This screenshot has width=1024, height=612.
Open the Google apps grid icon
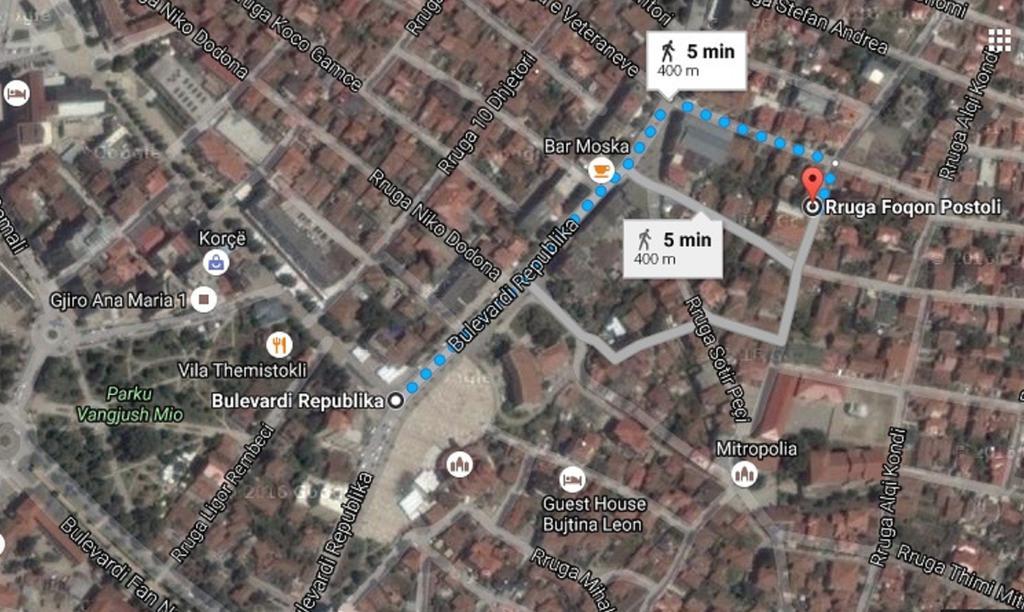click(x=997, y=39)
